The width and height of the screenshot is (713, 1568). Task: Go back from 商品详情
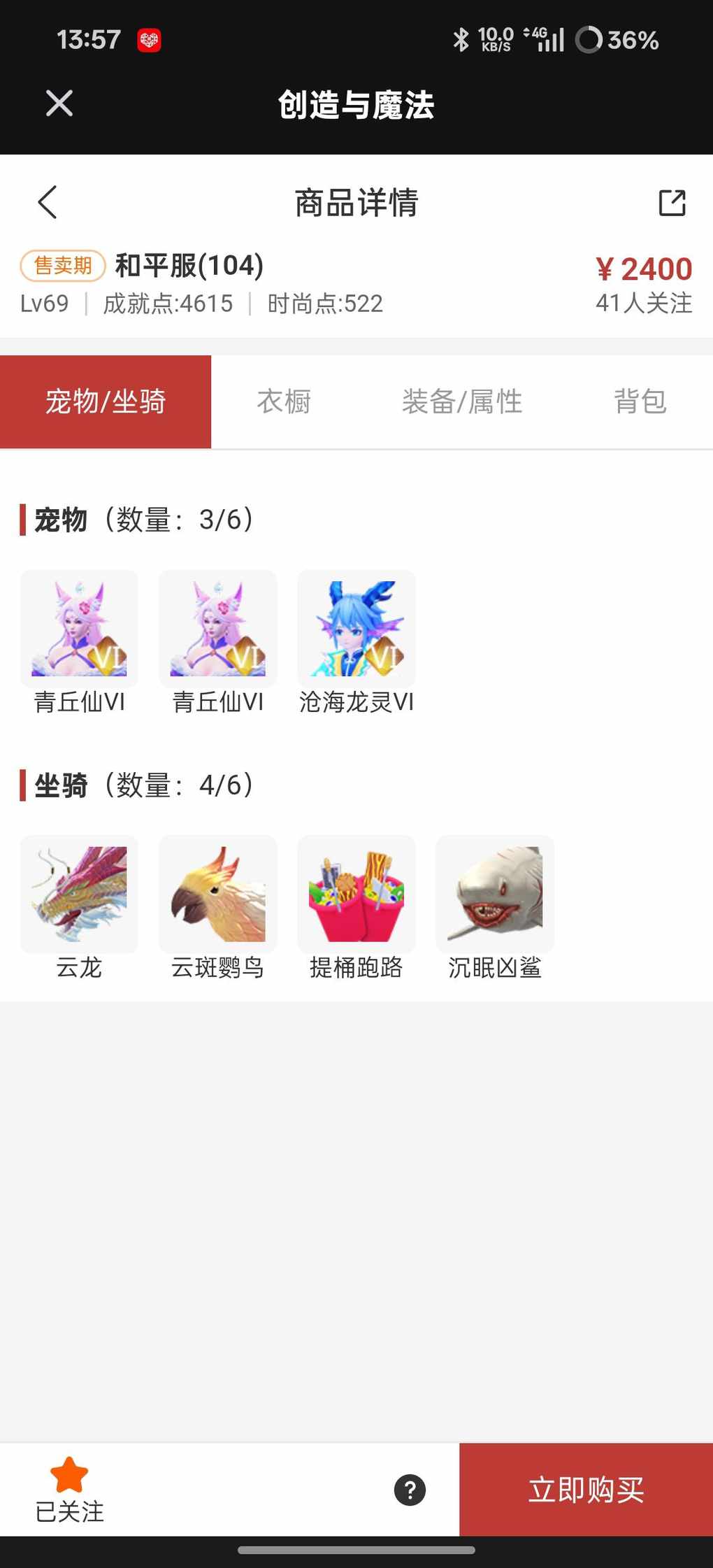click(48, 203)
